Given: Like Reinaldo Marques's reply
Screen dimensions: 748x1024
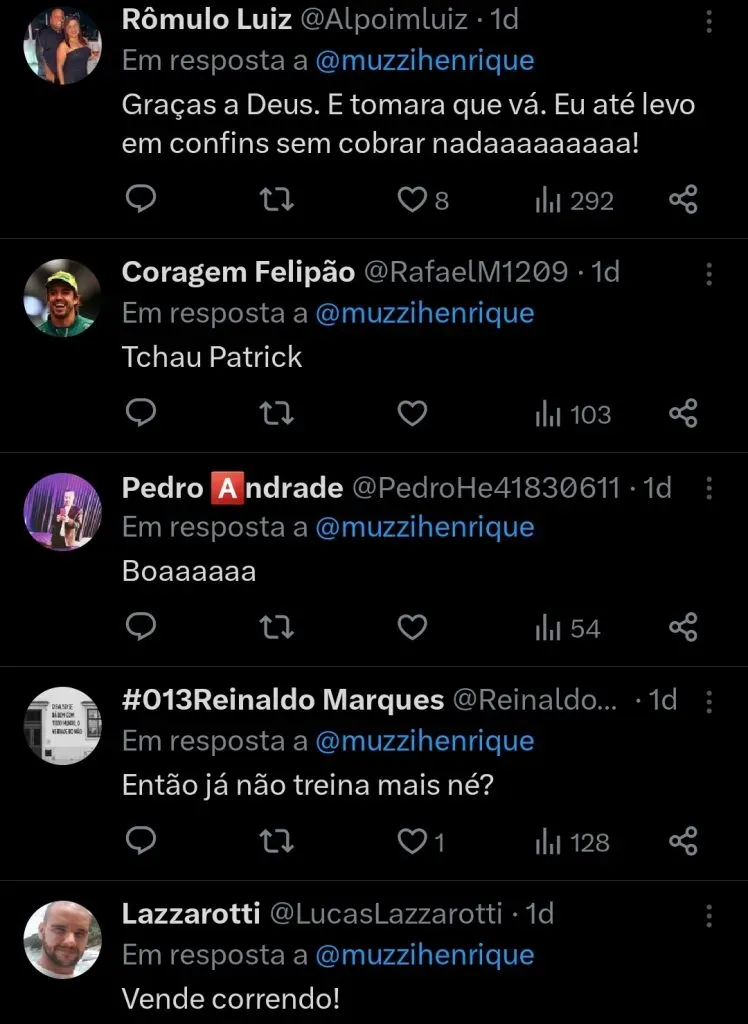Looking at the screenshot, I should (412, 842).
